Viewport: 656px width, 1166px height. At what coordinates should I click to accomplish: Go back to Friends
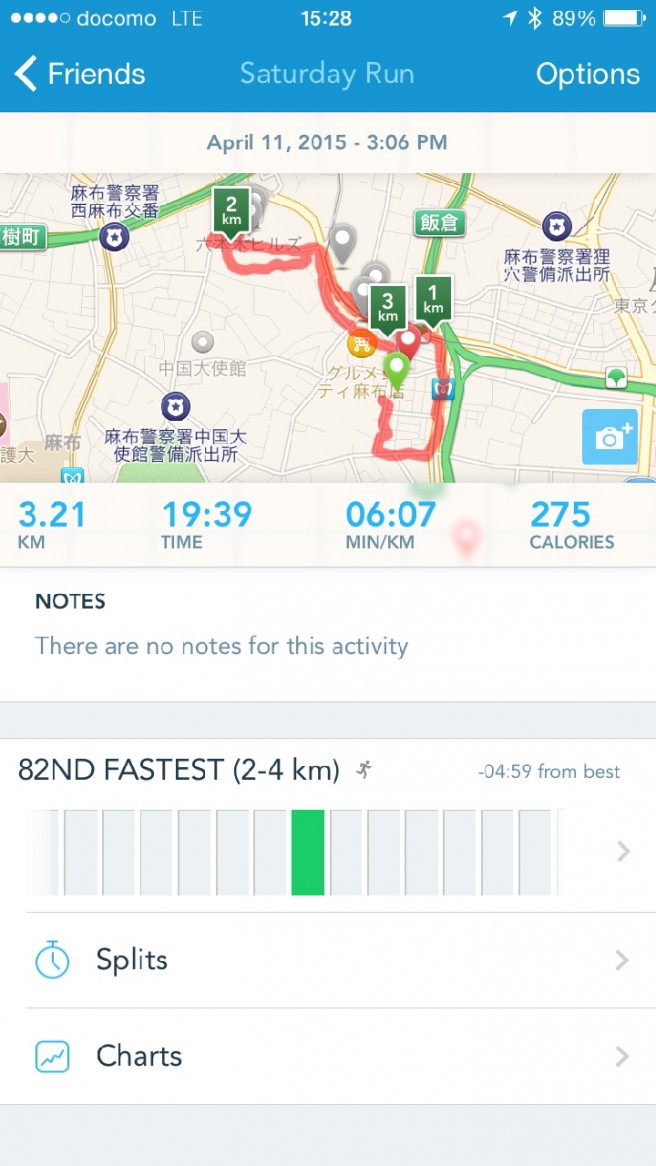click(x=80, y=74)
